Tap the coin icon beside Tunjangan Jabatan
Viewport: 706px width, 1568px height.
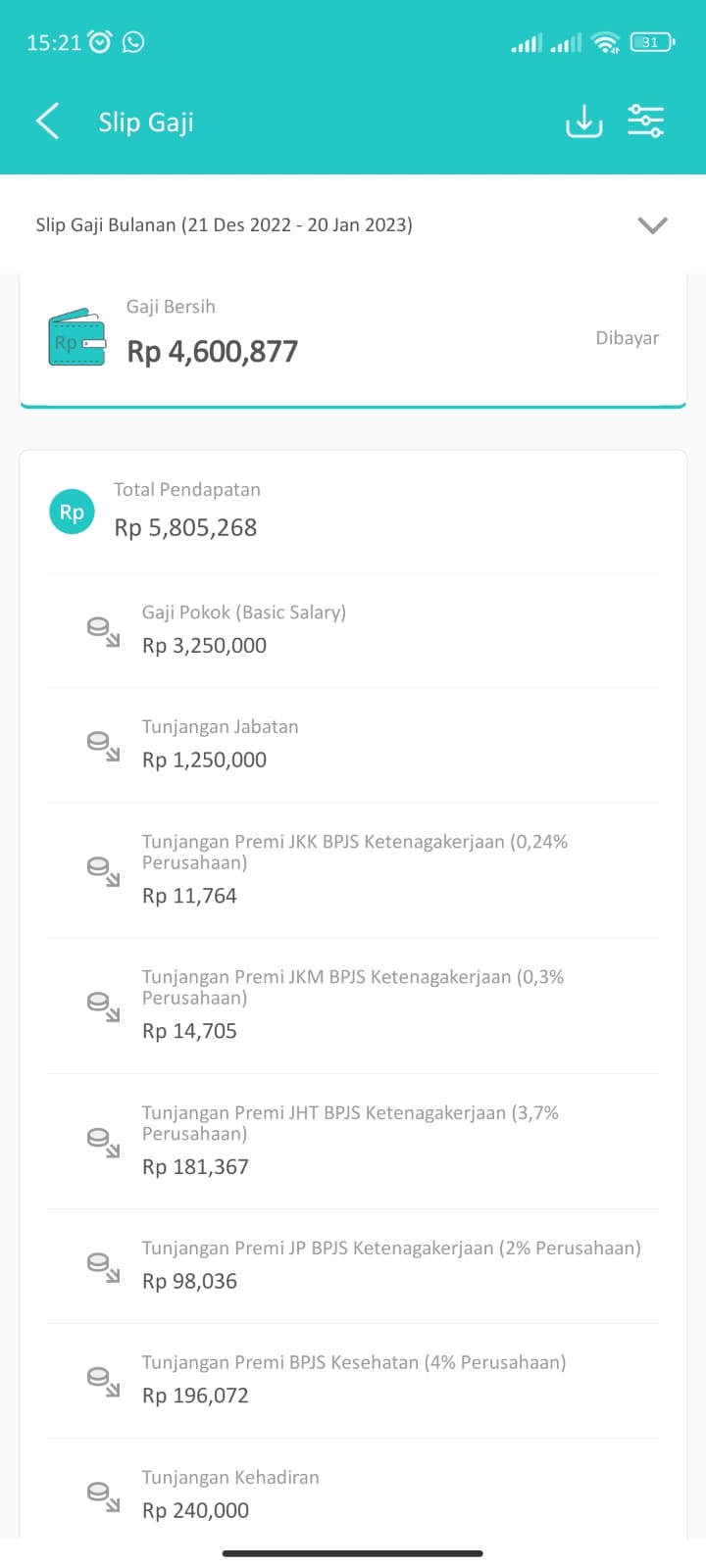click(100, 743)
